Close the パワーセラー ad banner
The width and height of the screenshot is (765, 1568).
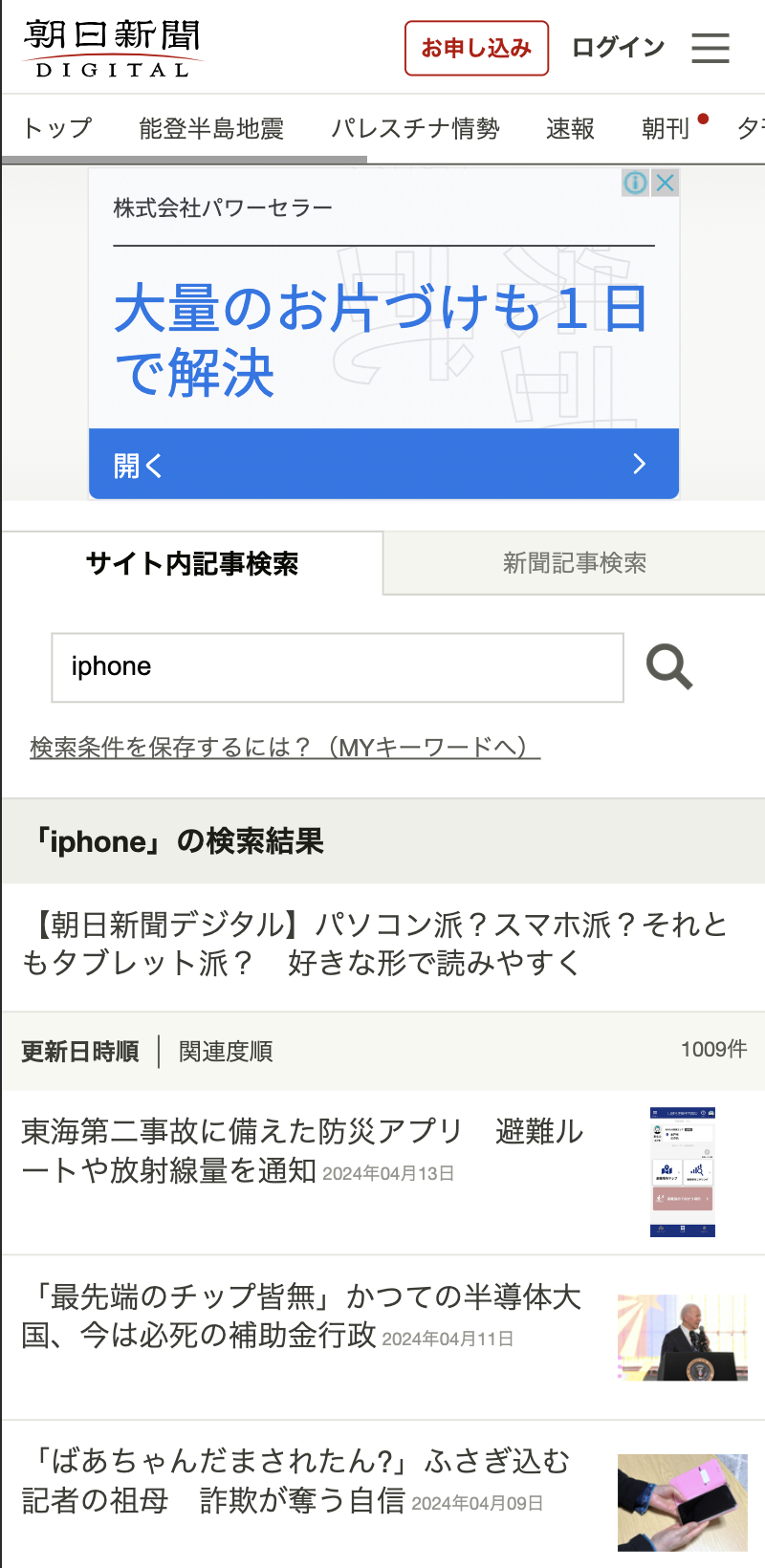point(666,183)
